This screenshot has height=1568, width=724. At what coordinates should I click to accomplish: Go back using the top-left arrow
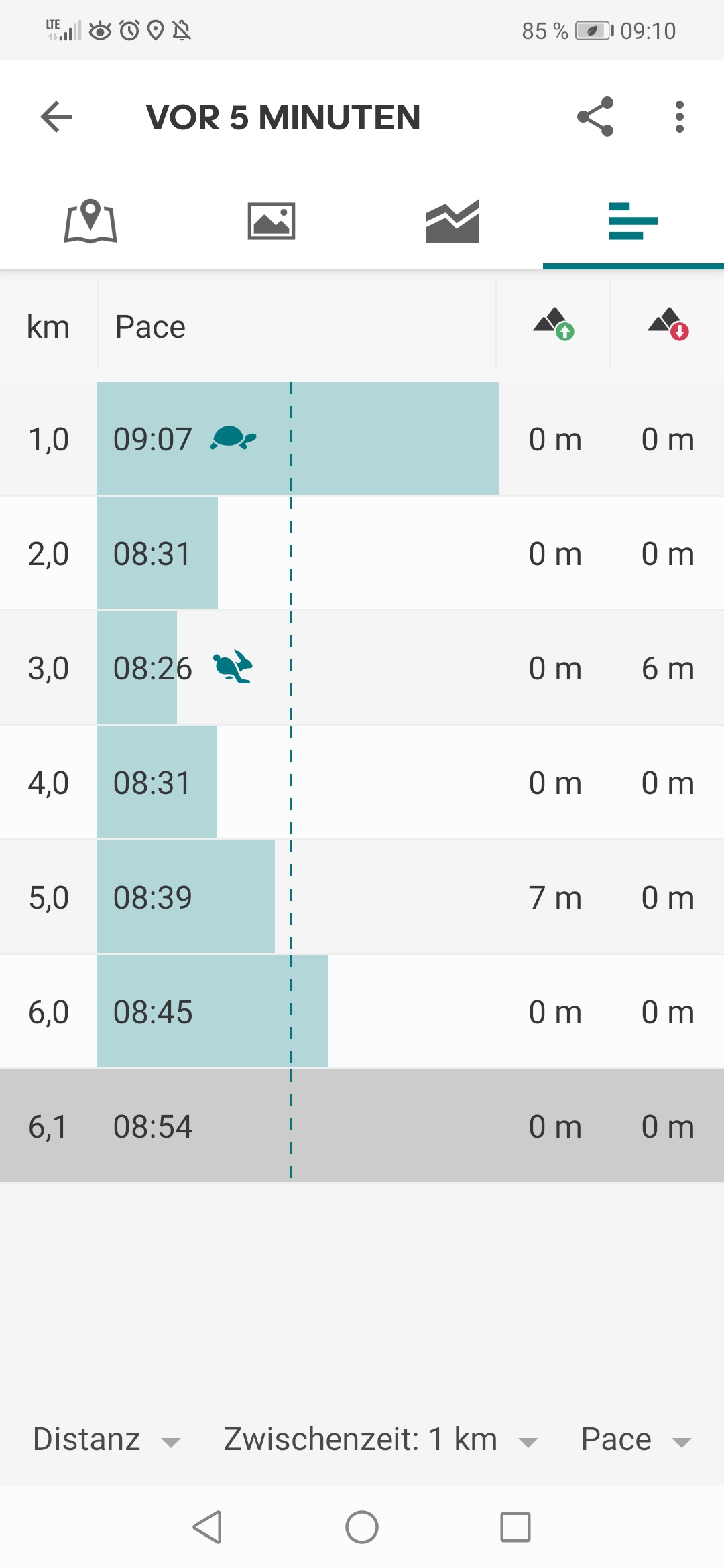click(x=56, y=117)
